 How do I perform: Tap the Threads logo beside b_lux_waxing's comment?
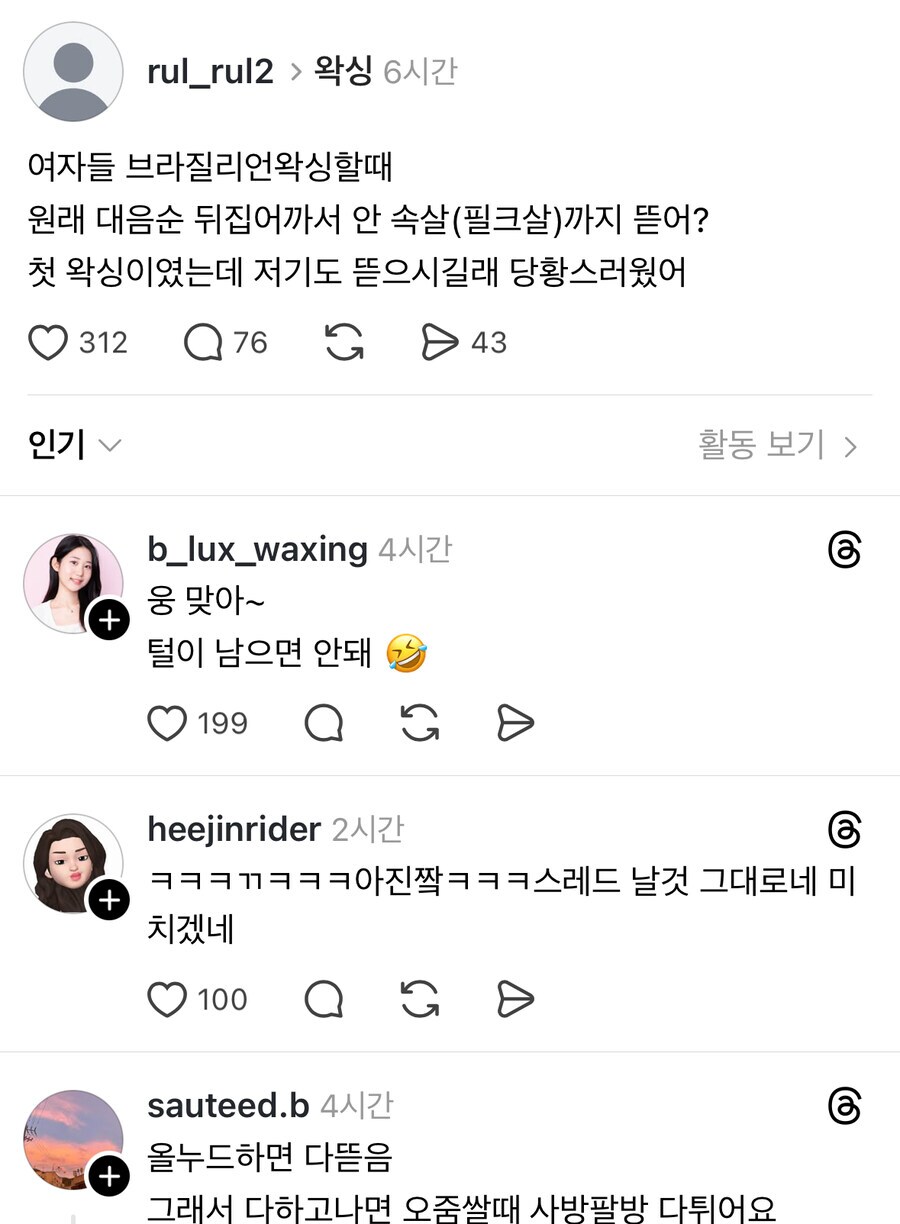click(x=845, y=549)
